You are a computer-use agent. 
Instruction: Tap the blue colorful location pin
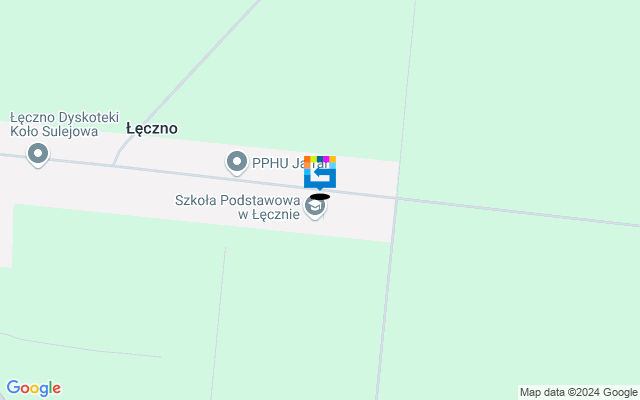[x=320, y=172]
